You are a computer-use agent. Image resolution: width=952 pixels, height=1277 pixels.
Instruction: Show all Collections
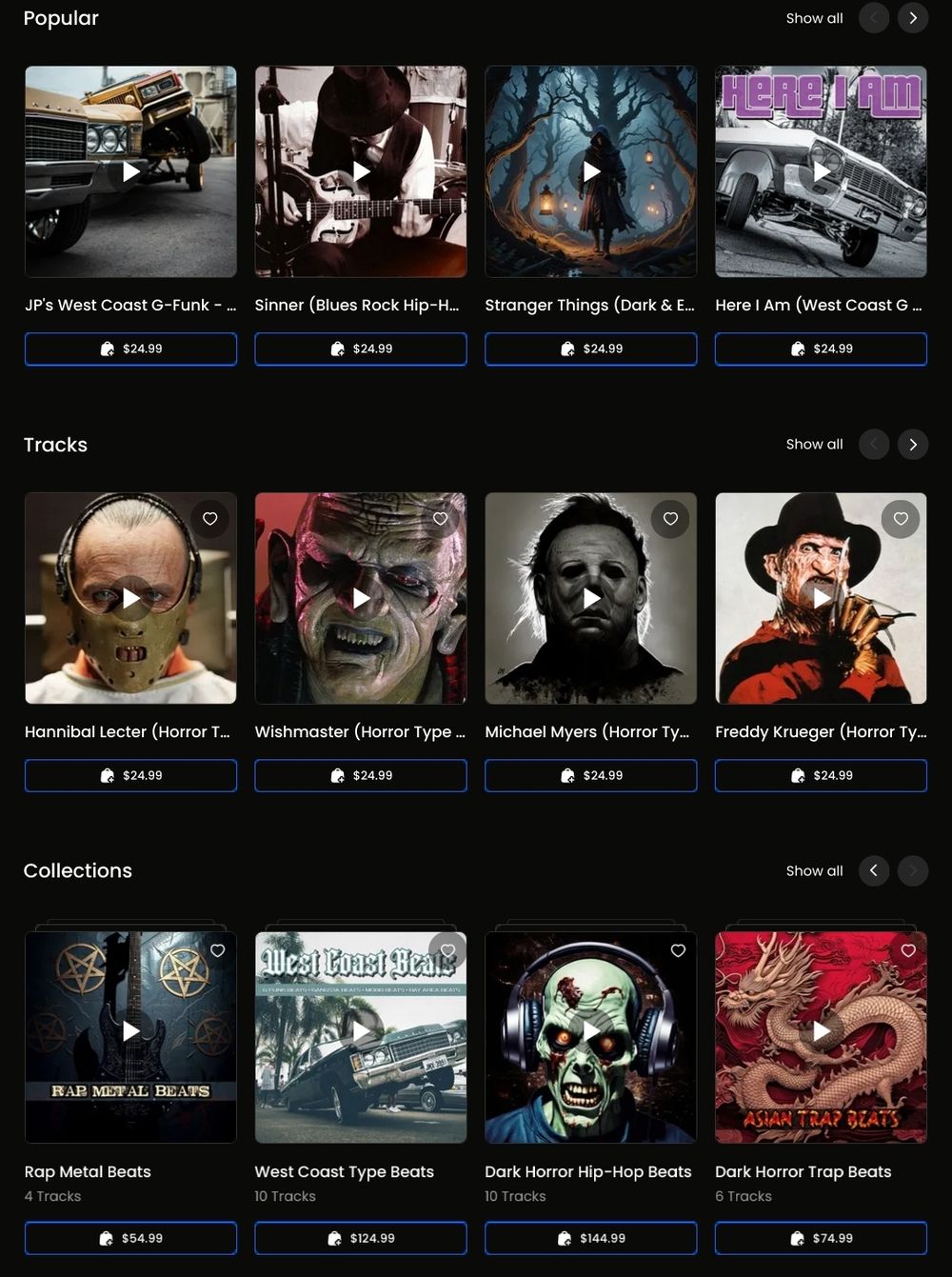coord(814,870)
